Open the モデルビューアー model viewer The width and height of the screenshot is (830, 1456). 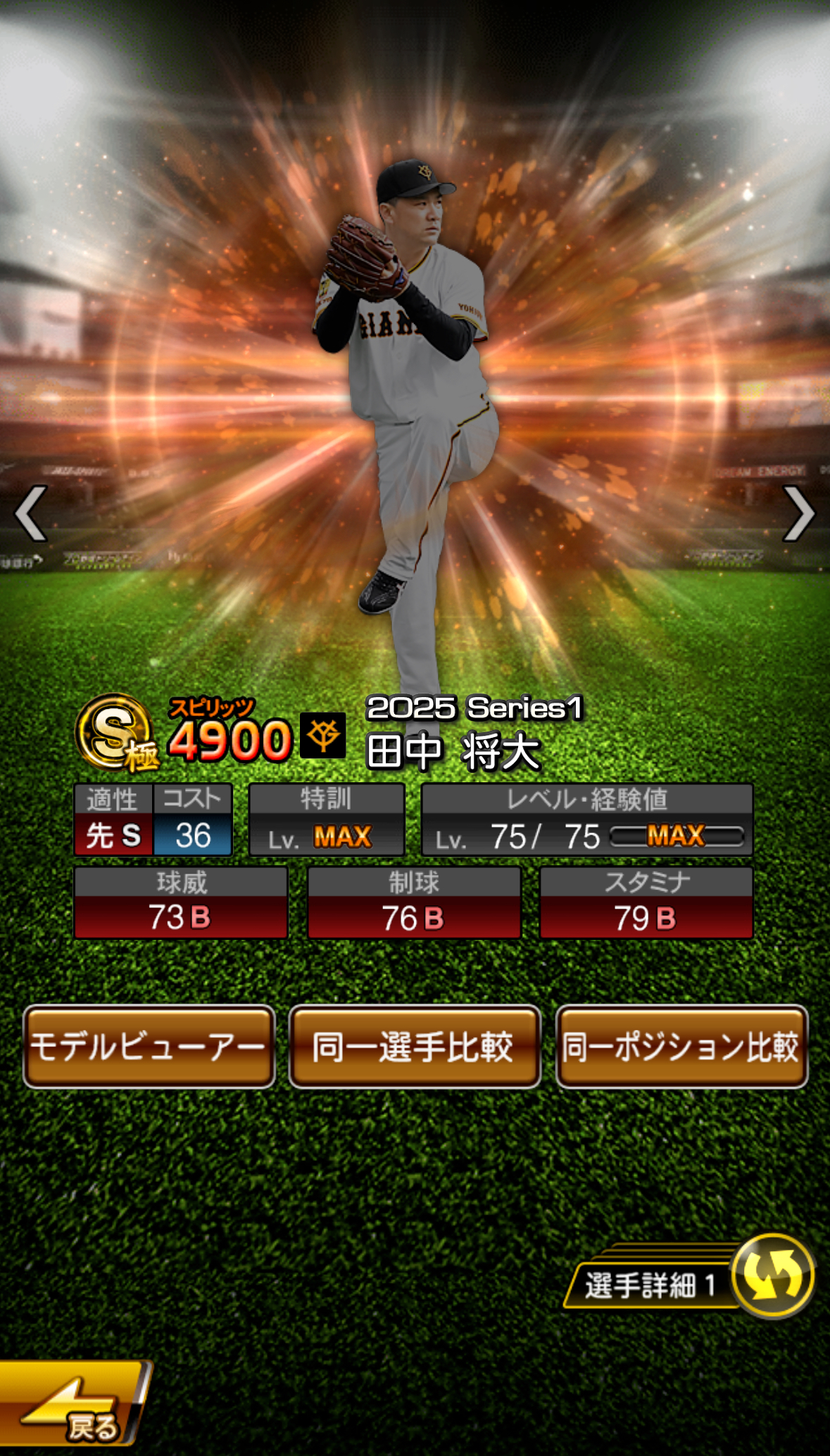[x=149, y=1046]
